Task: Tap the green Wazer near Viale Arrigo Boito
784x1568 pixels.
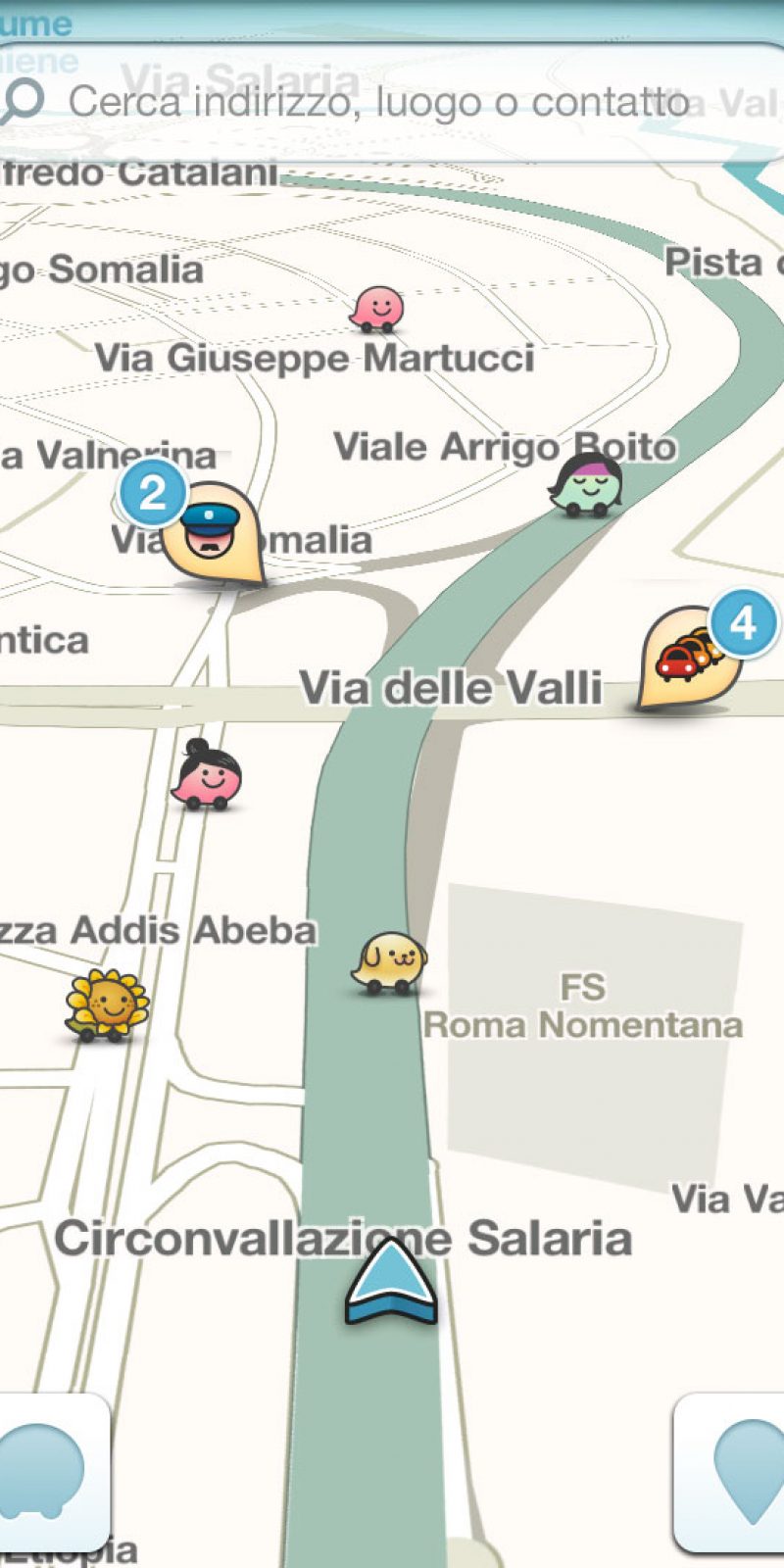Action: click(586, 485)
